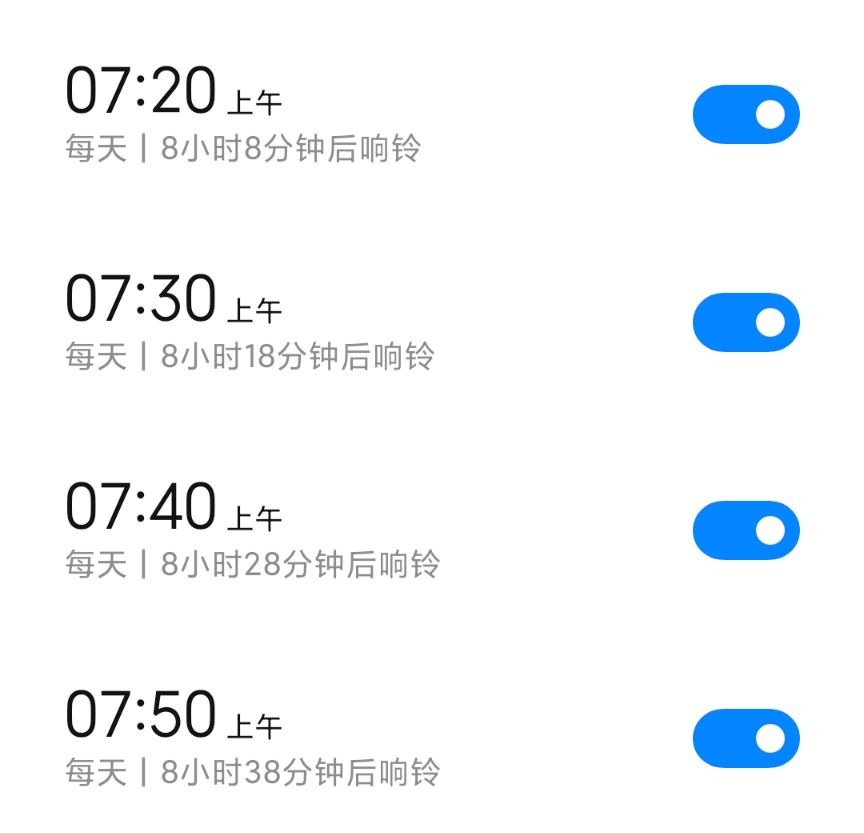Edit the 07:30 上午 alarm

click(250, 322)
